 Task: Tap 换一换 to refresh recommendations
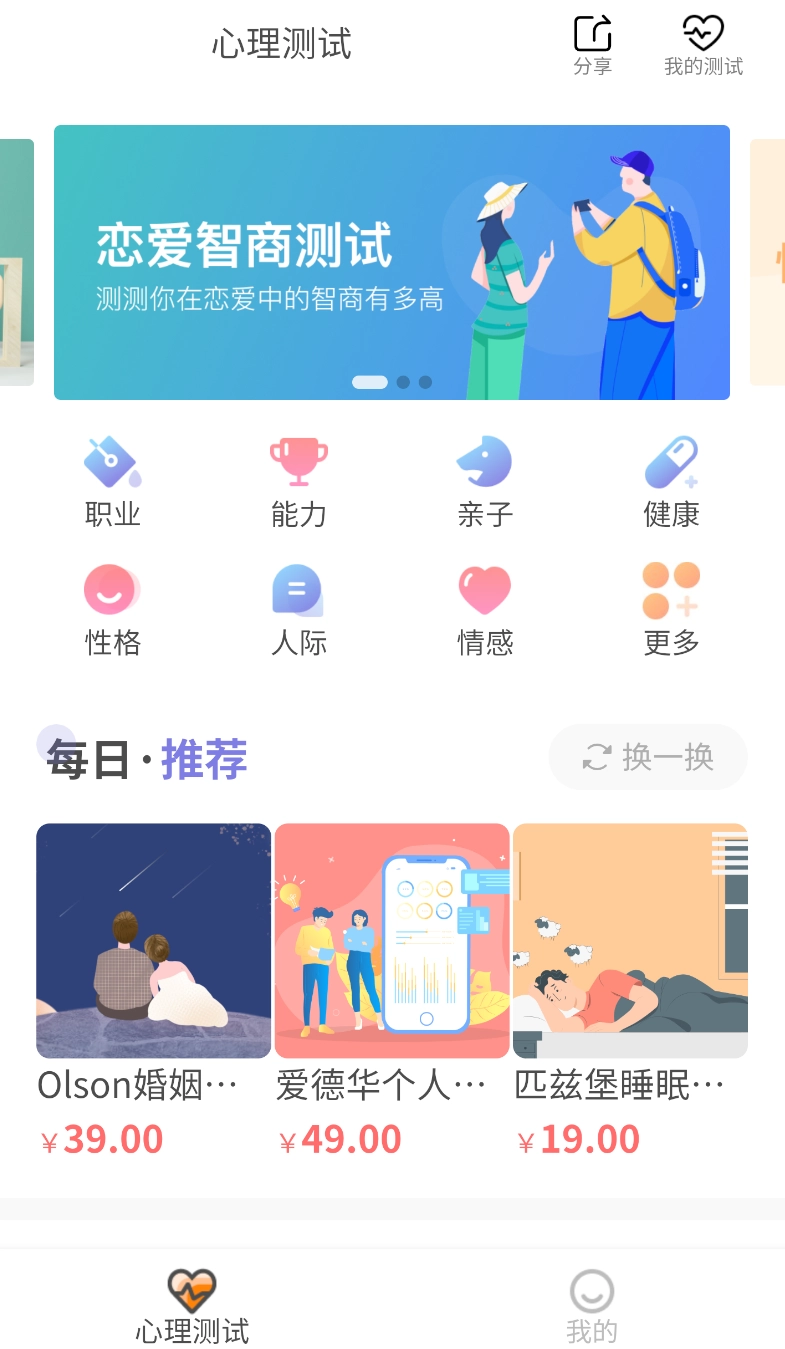pyautogui.click(x=647, y=757)
